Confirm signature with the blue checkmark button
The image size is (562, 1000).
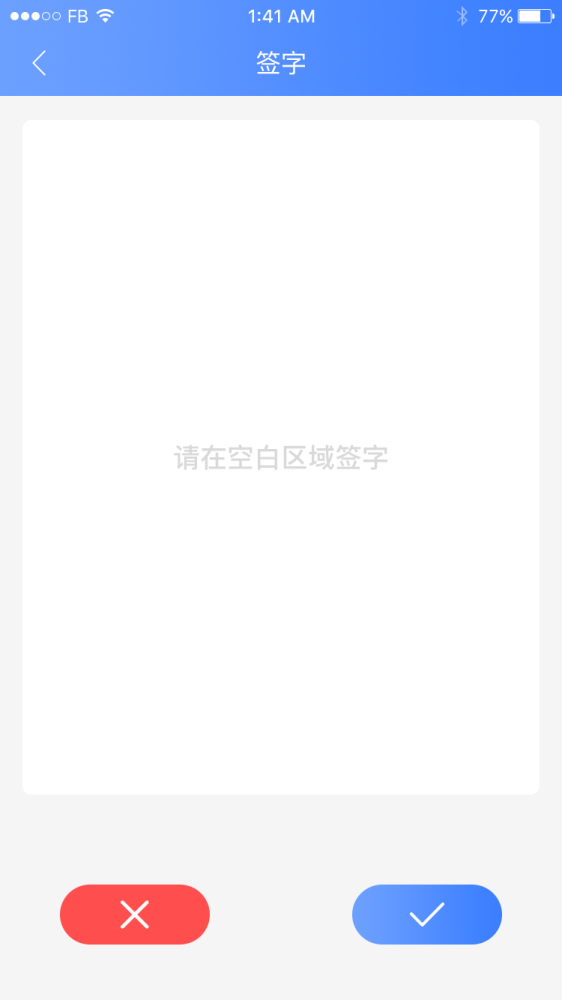point(427,914)
